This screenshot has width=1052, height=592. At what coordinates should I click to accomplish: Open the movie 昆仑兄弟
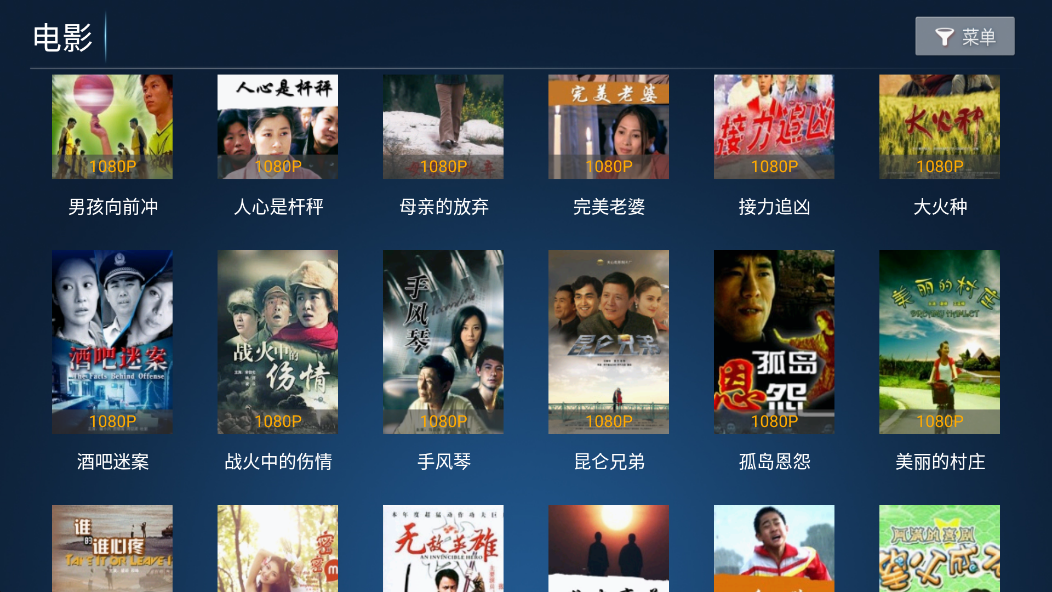point(608,342)
